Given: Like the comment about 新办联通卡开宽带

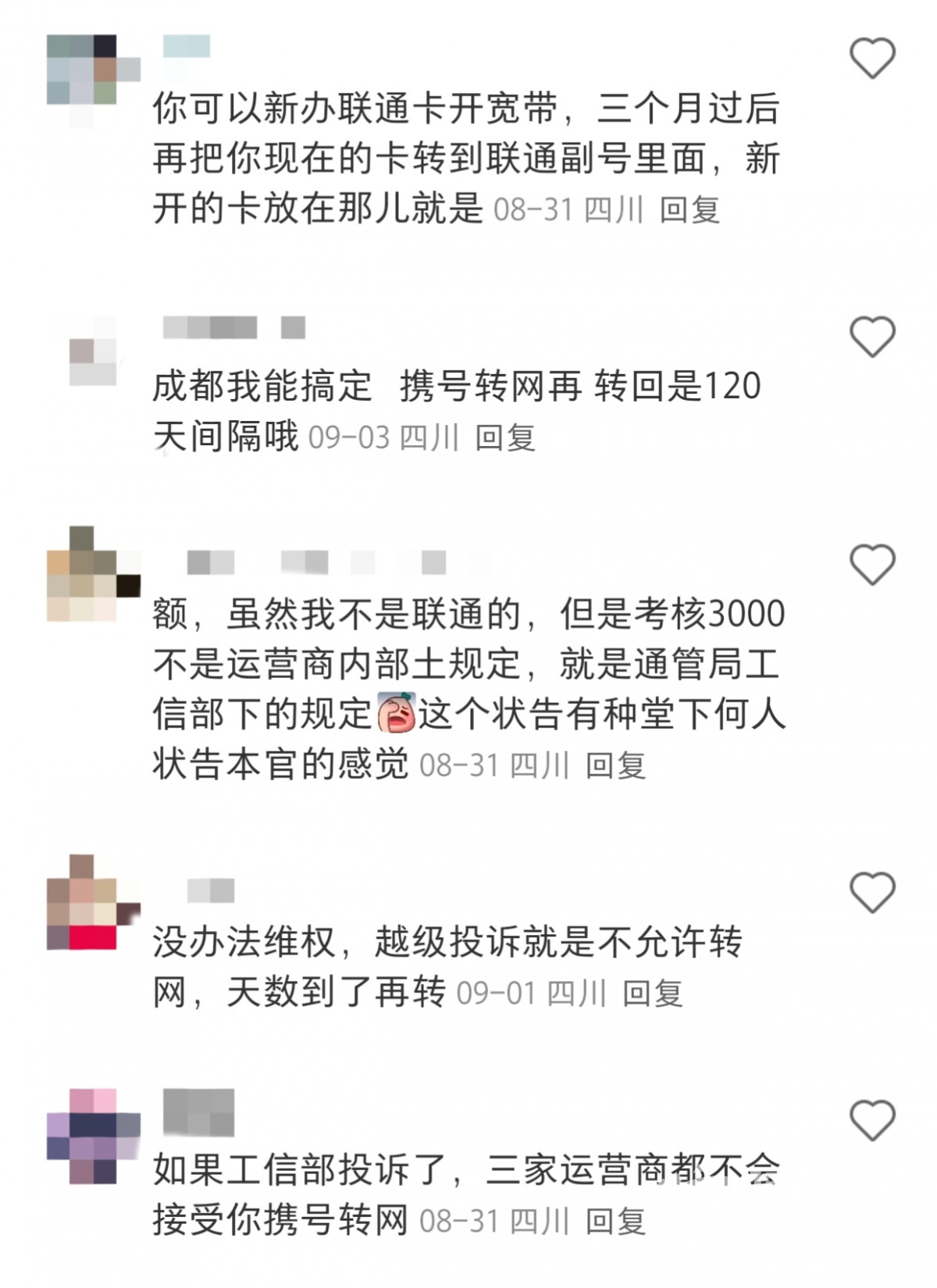Looking at the screenshot, I should pos(871,58).
